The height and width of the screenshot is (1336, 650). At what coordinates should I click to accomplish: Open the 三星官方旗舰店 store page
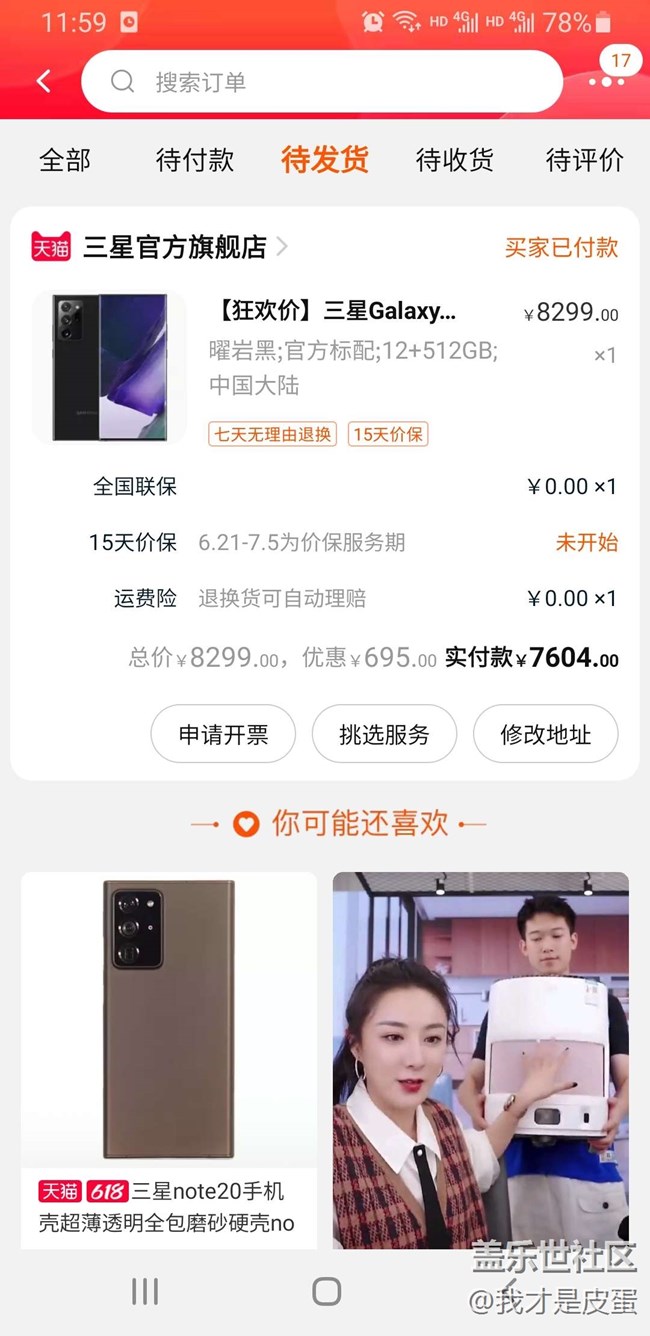(x=175, y=247)
